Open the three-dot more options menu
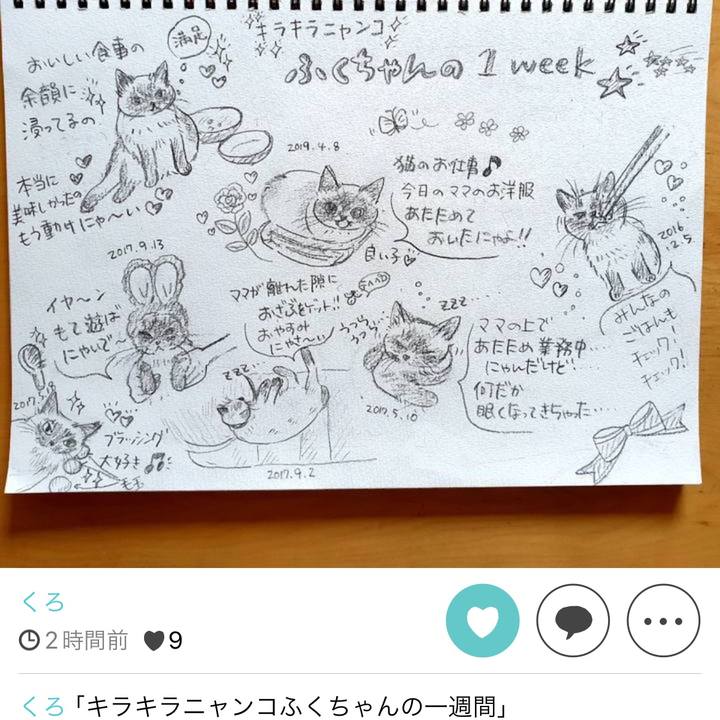720x720 pixels. point(663,621)
